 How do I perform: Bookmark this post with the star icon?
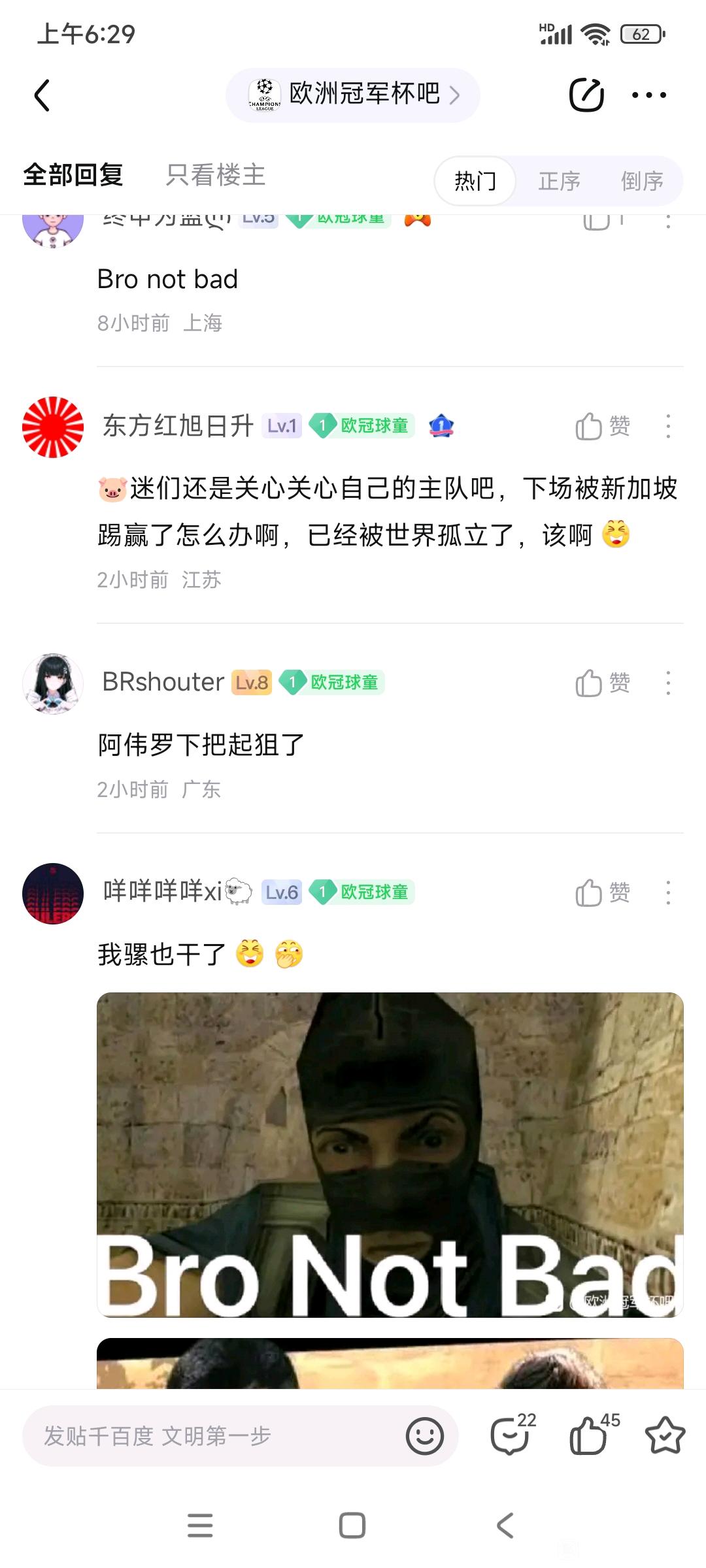(665, 1435)
